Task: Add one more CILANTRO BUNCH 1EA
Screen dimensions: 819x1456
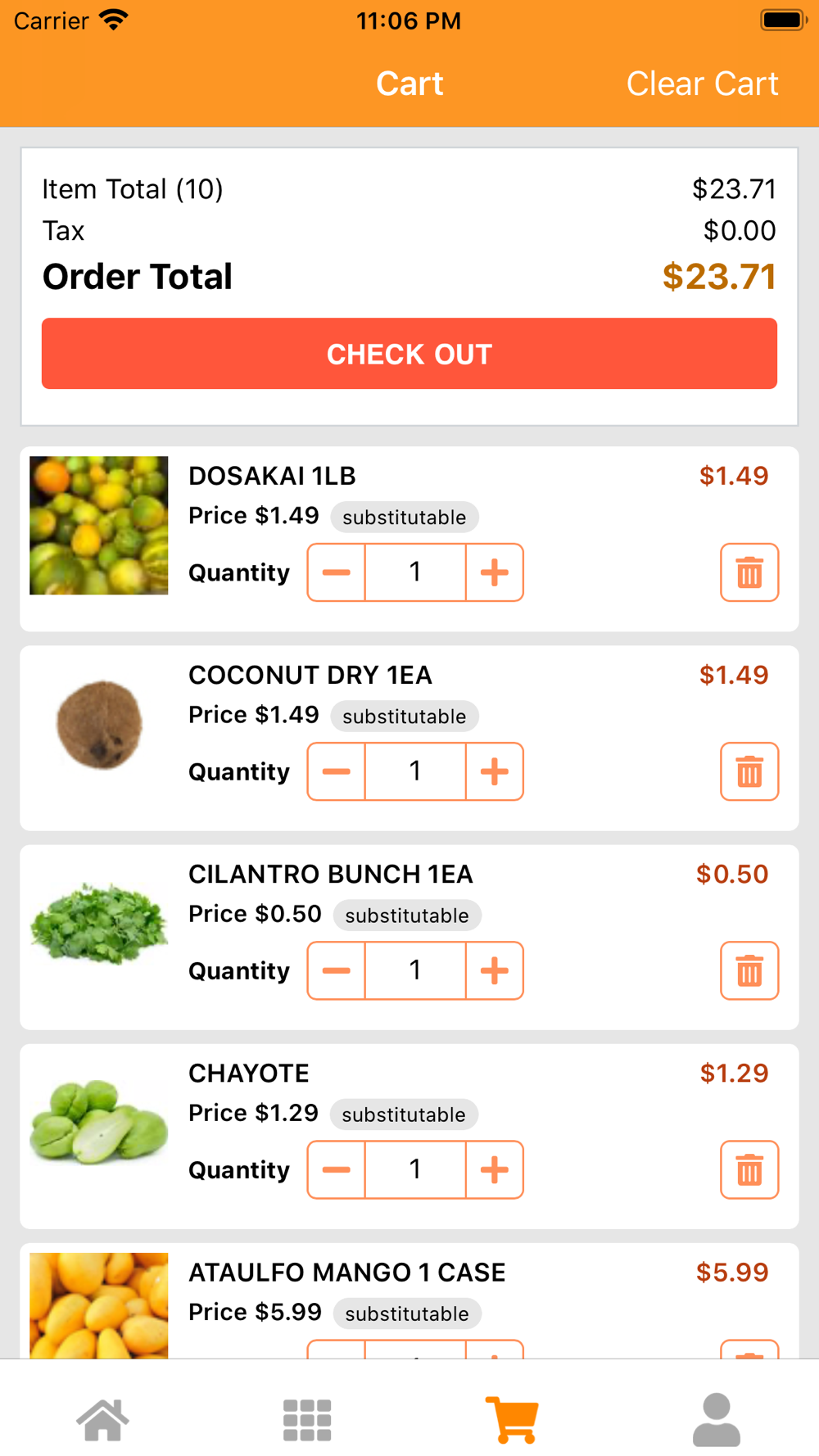Action: pyautogui.click(x=495, y=970)
